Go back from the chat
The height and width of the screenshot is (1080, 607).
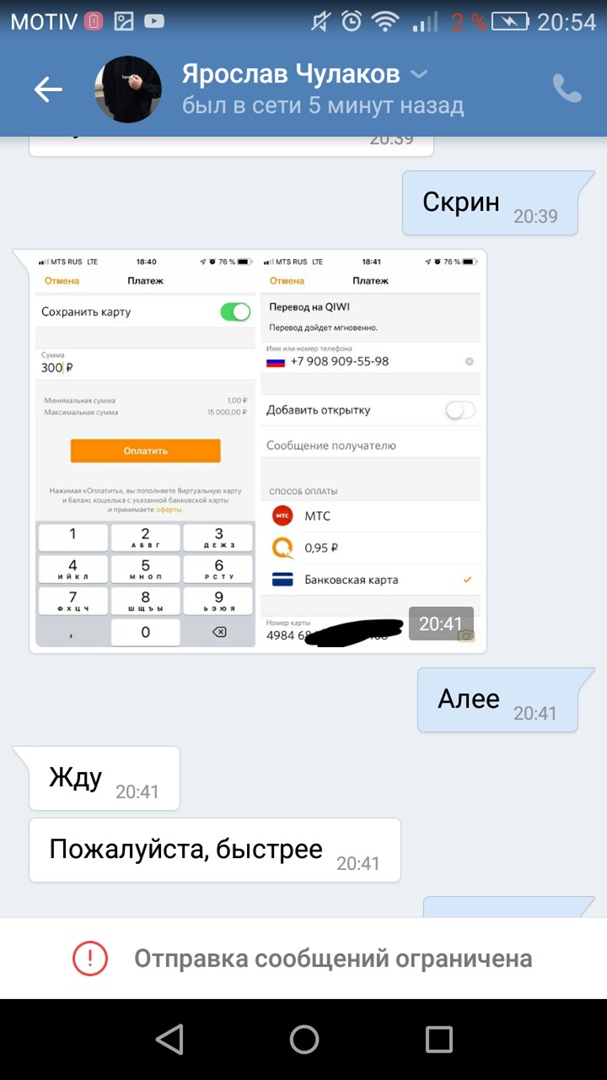click(47, 90)
